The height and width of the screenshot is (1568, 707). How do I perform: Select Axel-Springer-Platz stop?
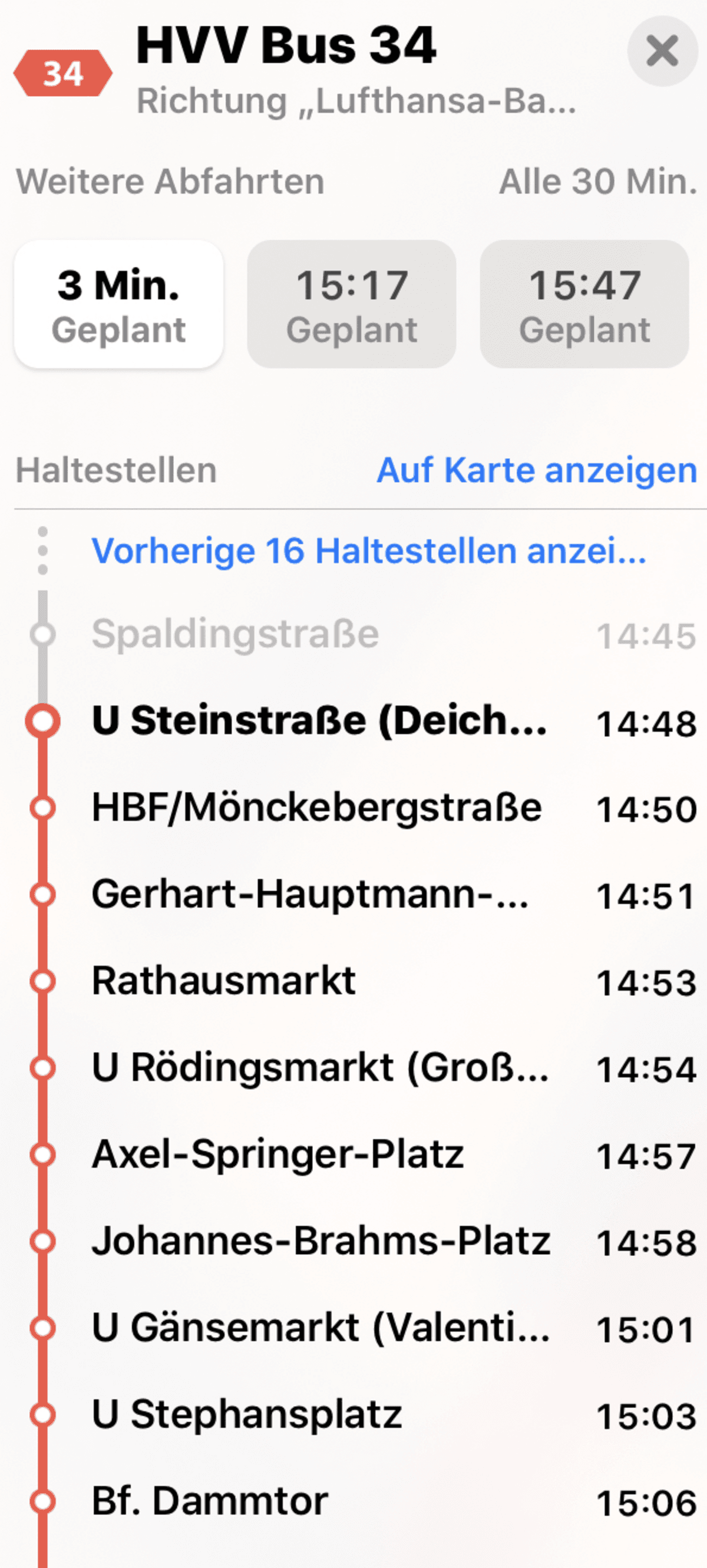point(361,1155)
